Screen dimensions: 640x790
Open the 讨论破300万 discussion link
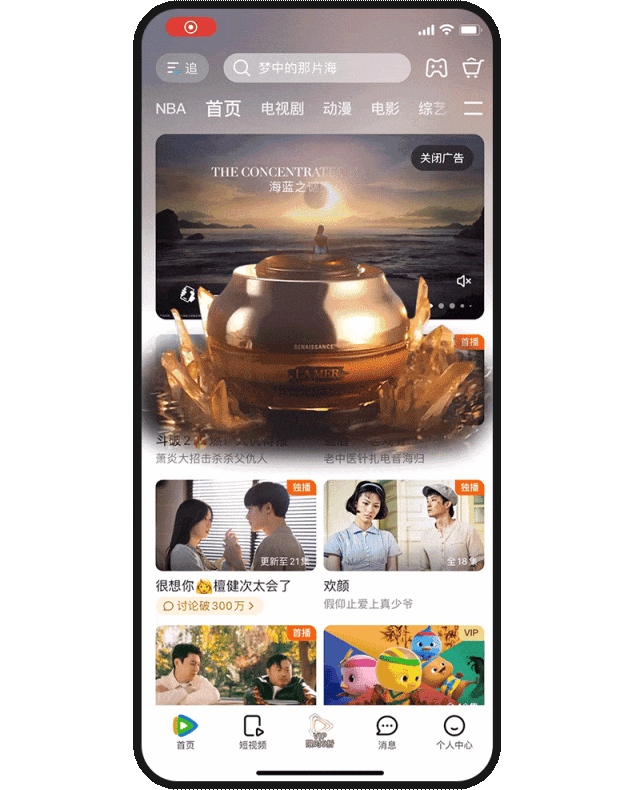click(209, 606)
